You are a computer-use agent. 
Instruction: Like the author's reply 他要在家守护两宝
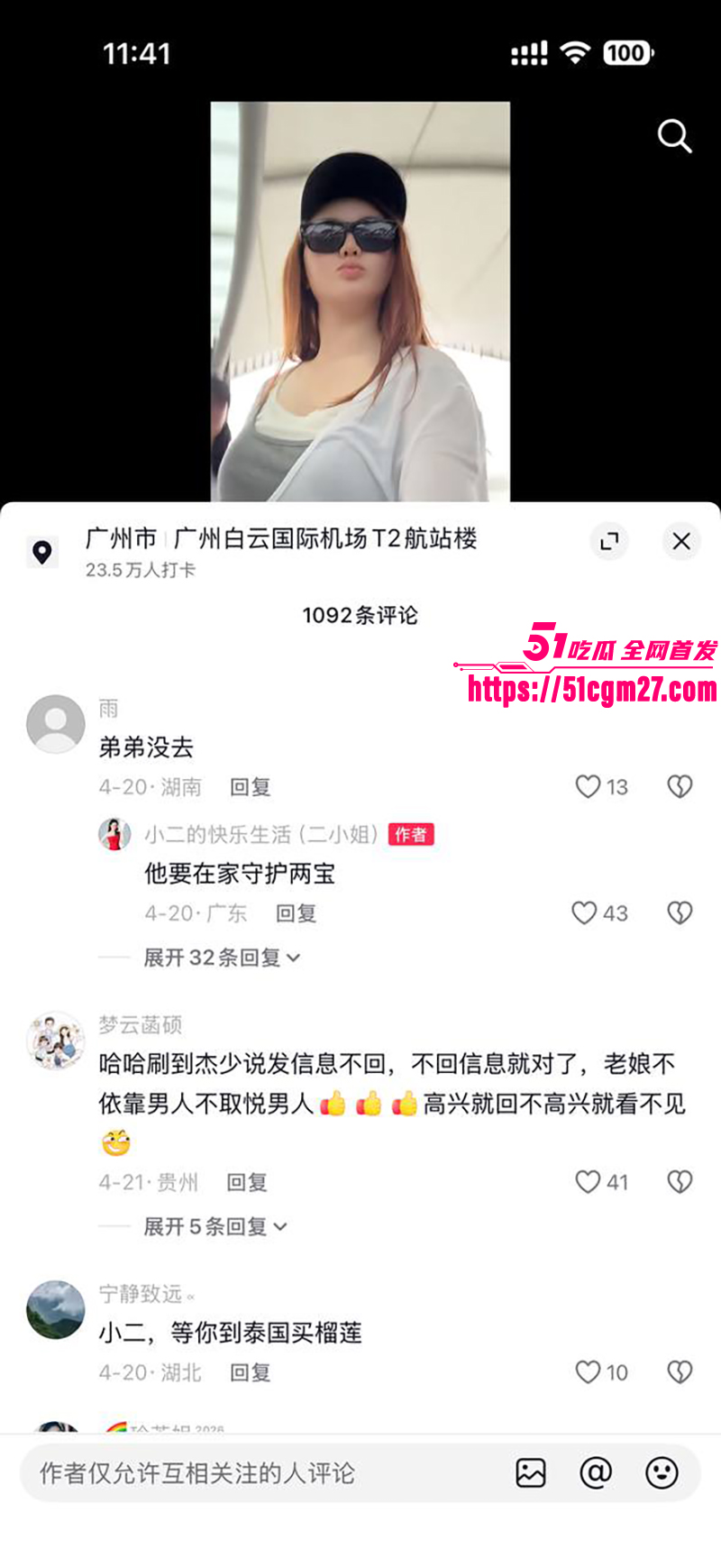(x=587, y=913)
